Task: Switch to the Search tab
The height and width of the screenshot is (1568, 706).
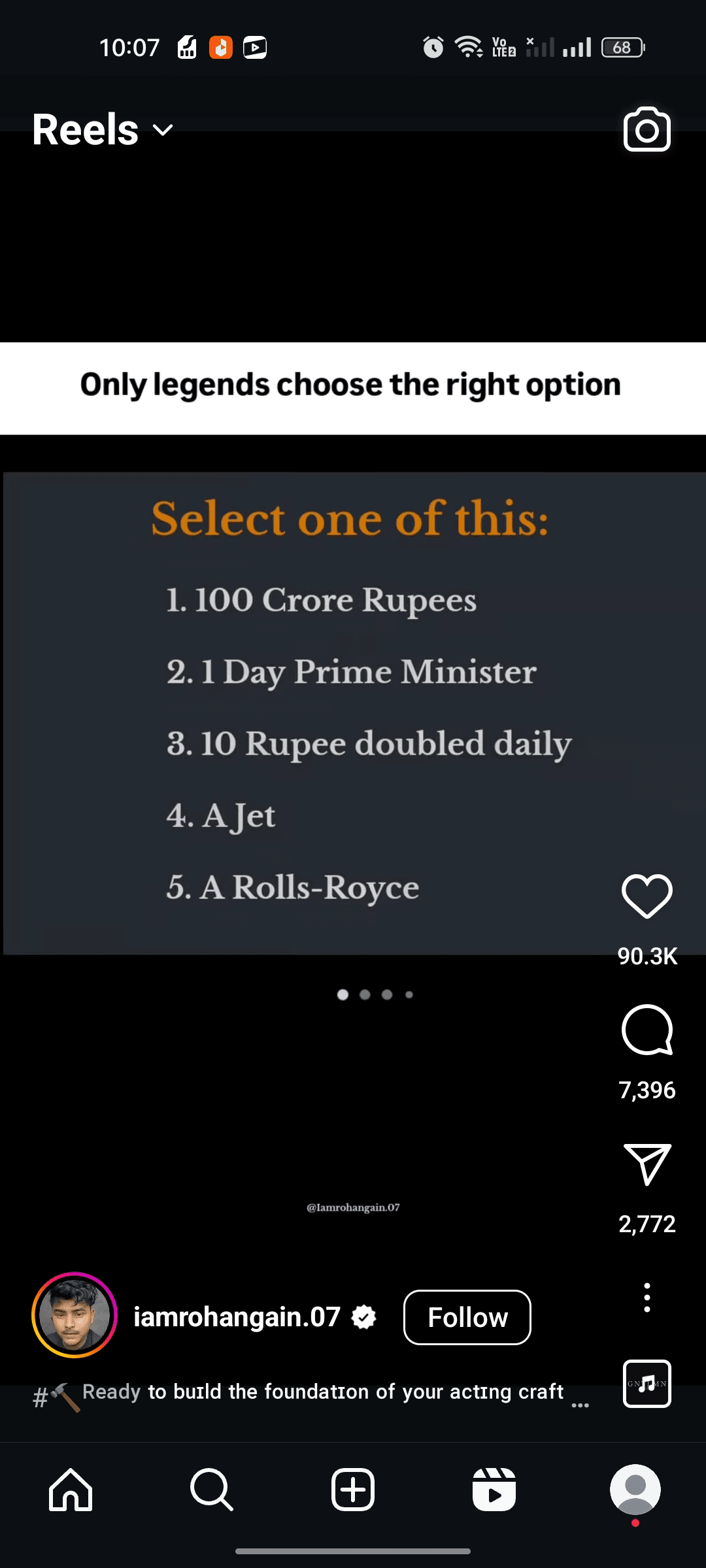Action: coord(211,1490)
